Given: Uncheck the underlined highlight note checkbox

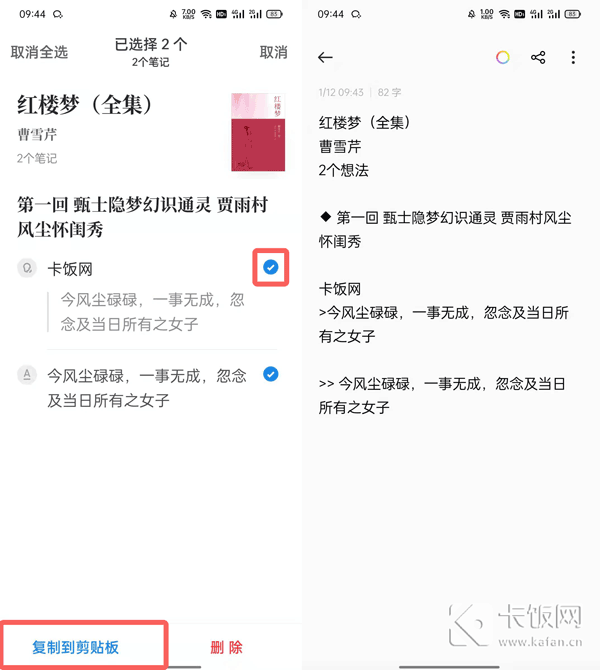Looking at the screenshot, I should (270, 374).
